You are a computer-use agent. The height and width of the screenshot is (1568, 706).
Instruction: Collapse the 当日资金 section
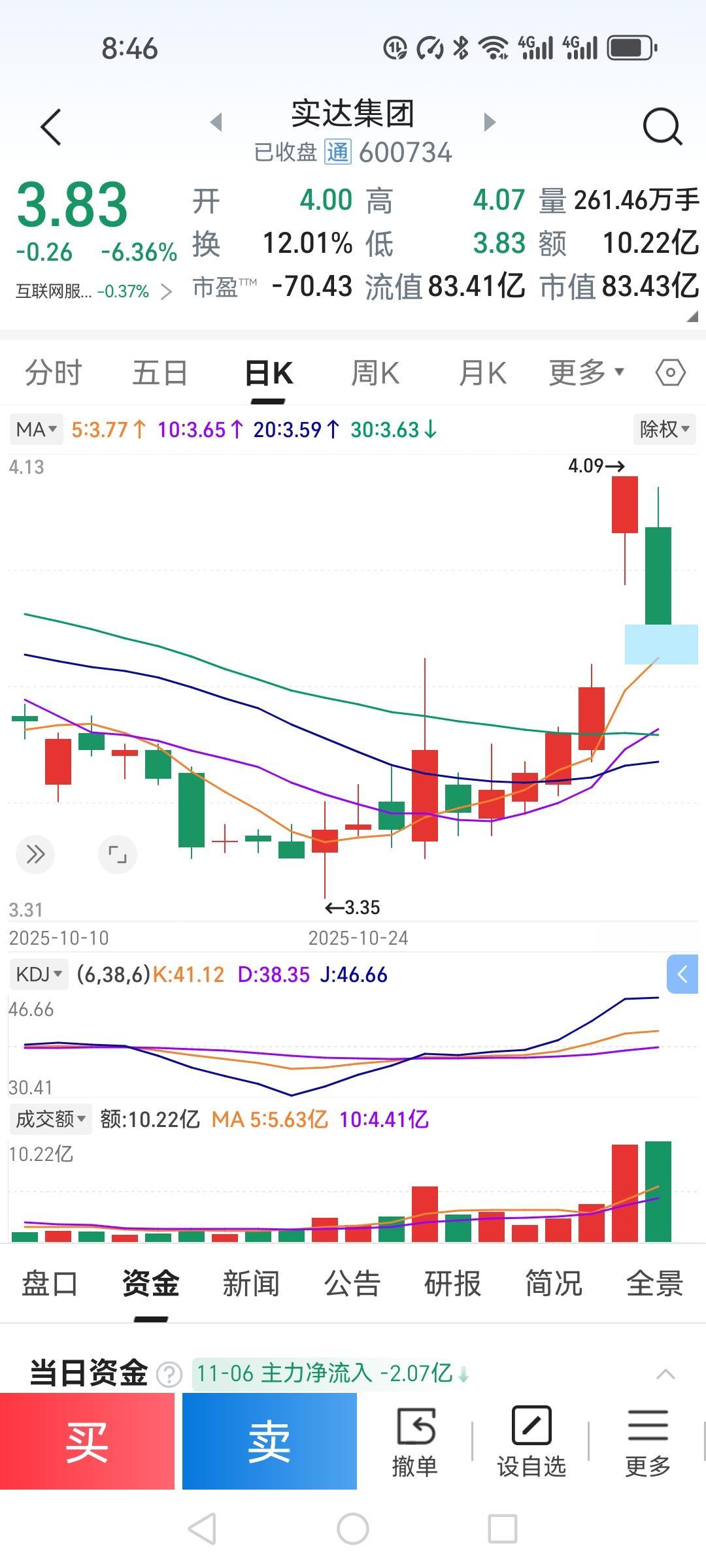tap(665, 1373)
